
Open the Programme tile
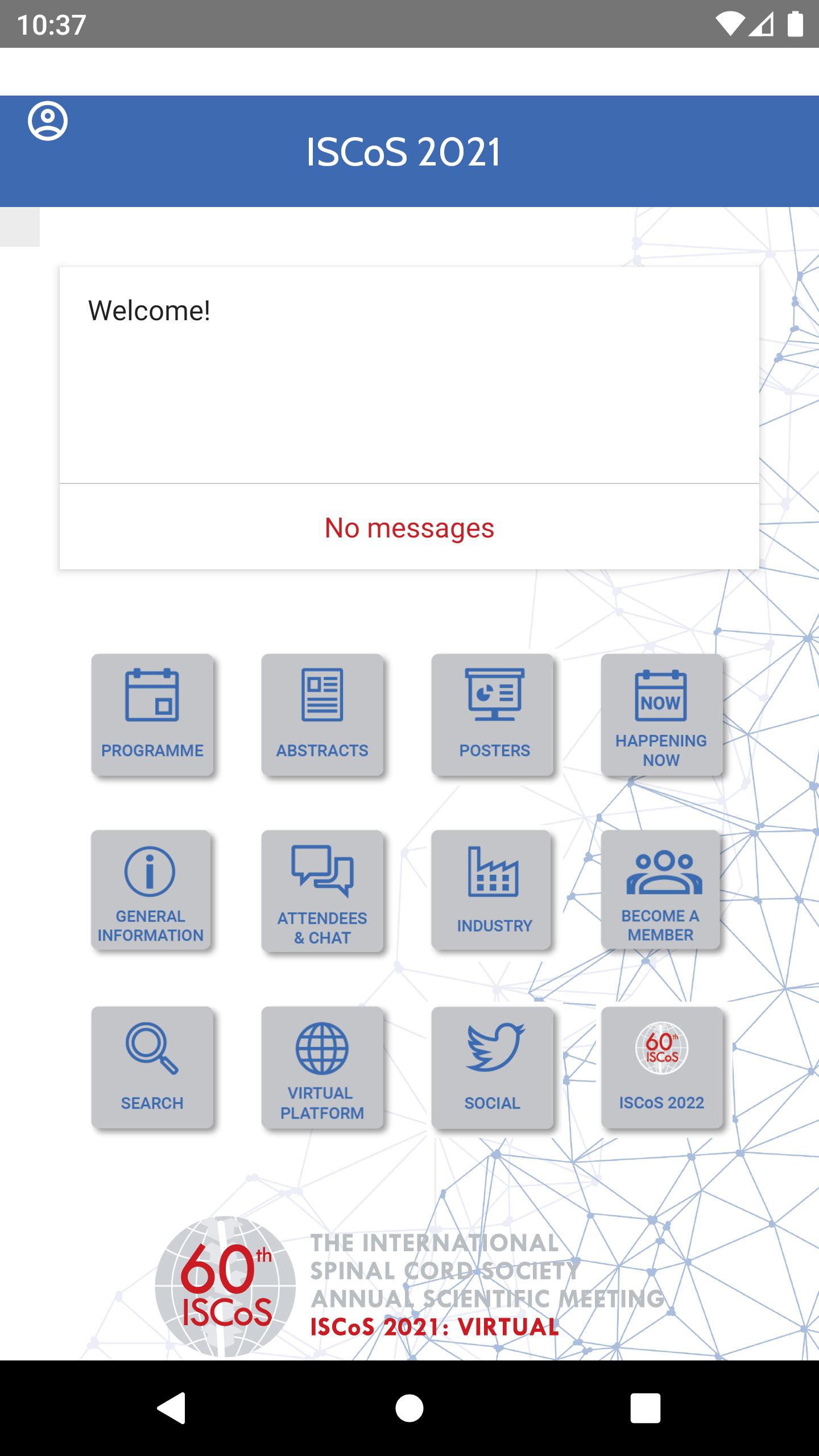click(x=152, y=714)
